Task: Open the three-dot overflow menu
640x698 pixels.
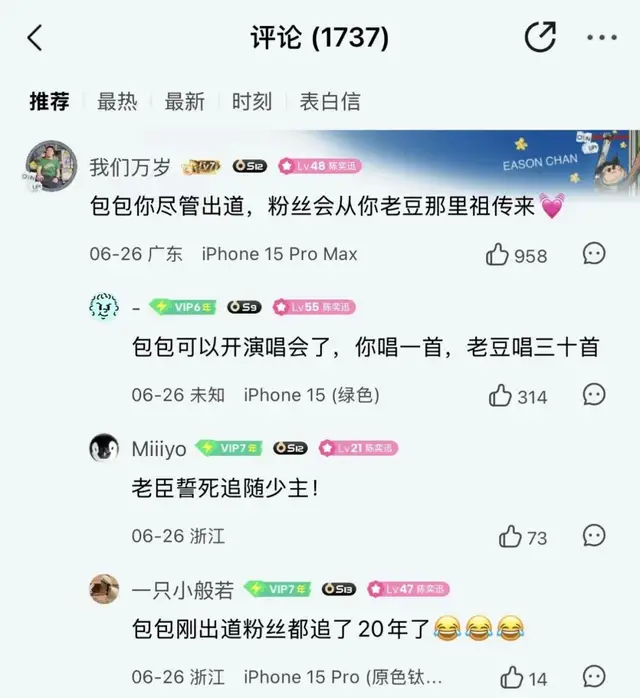Action: pyautogui.click(x=602, y=38)
